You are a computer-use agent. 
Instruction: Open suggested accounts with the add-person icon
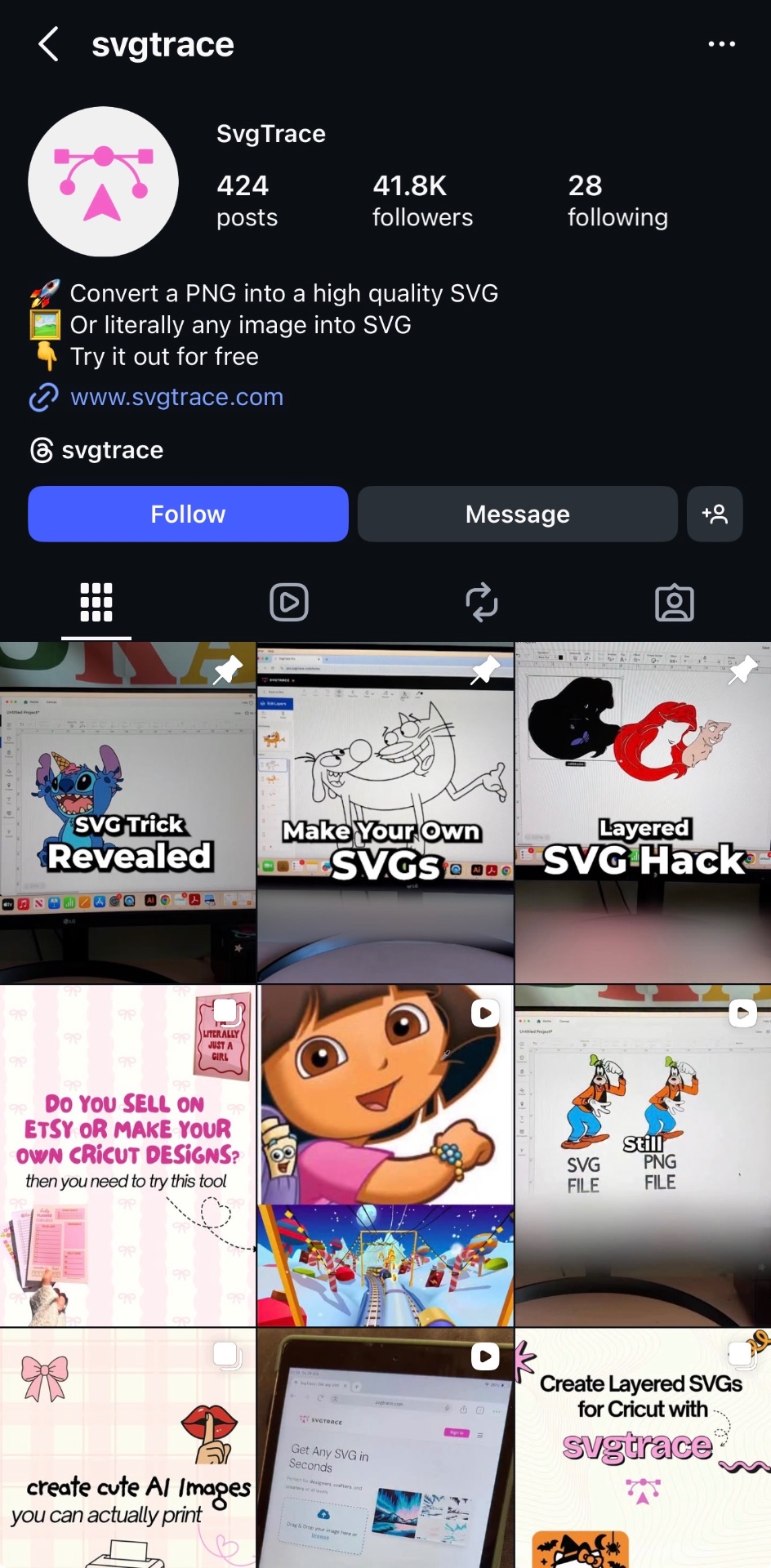(715, 514)
